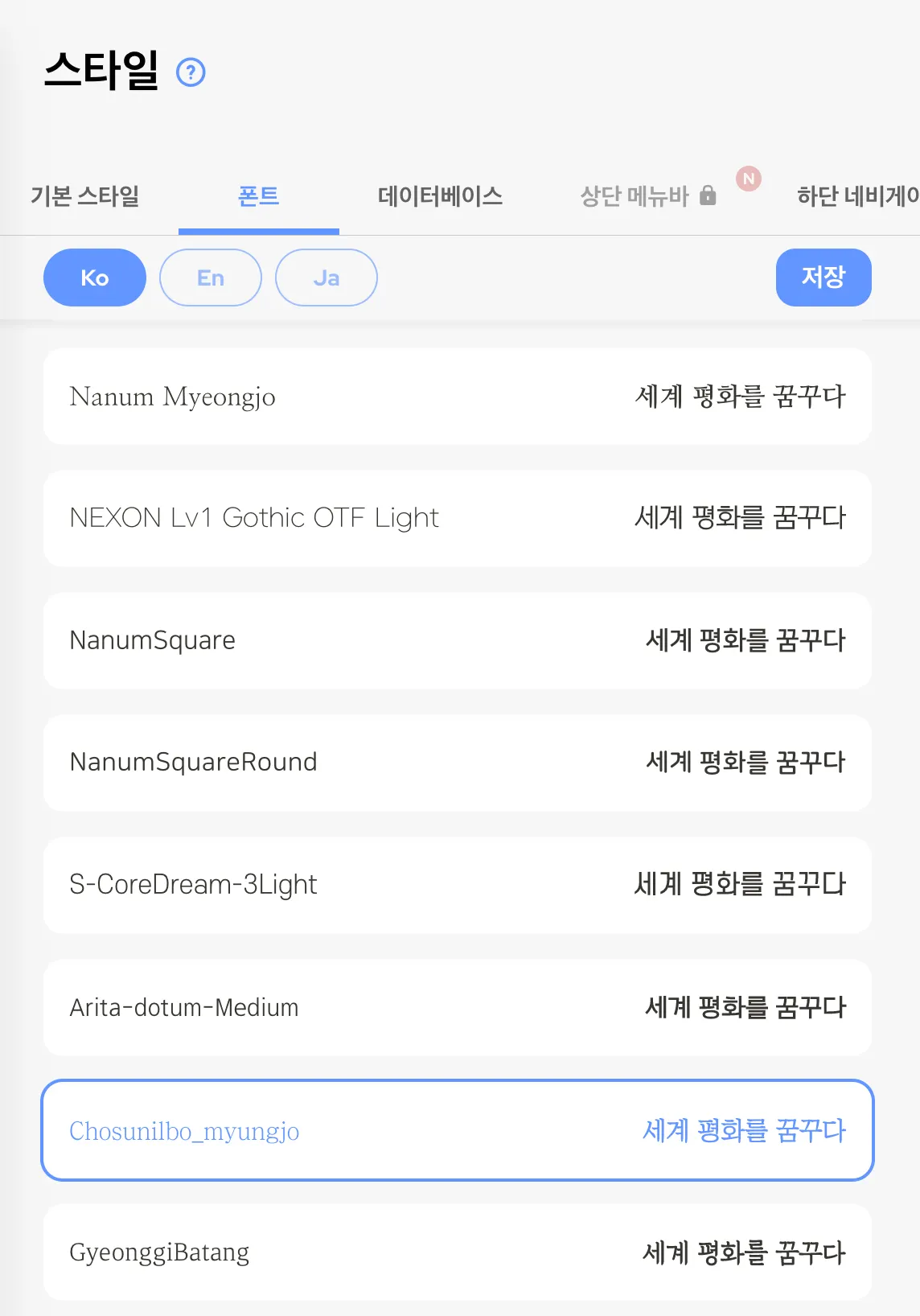Select the 폰트 tab
920x1316 pixels.
258,196
